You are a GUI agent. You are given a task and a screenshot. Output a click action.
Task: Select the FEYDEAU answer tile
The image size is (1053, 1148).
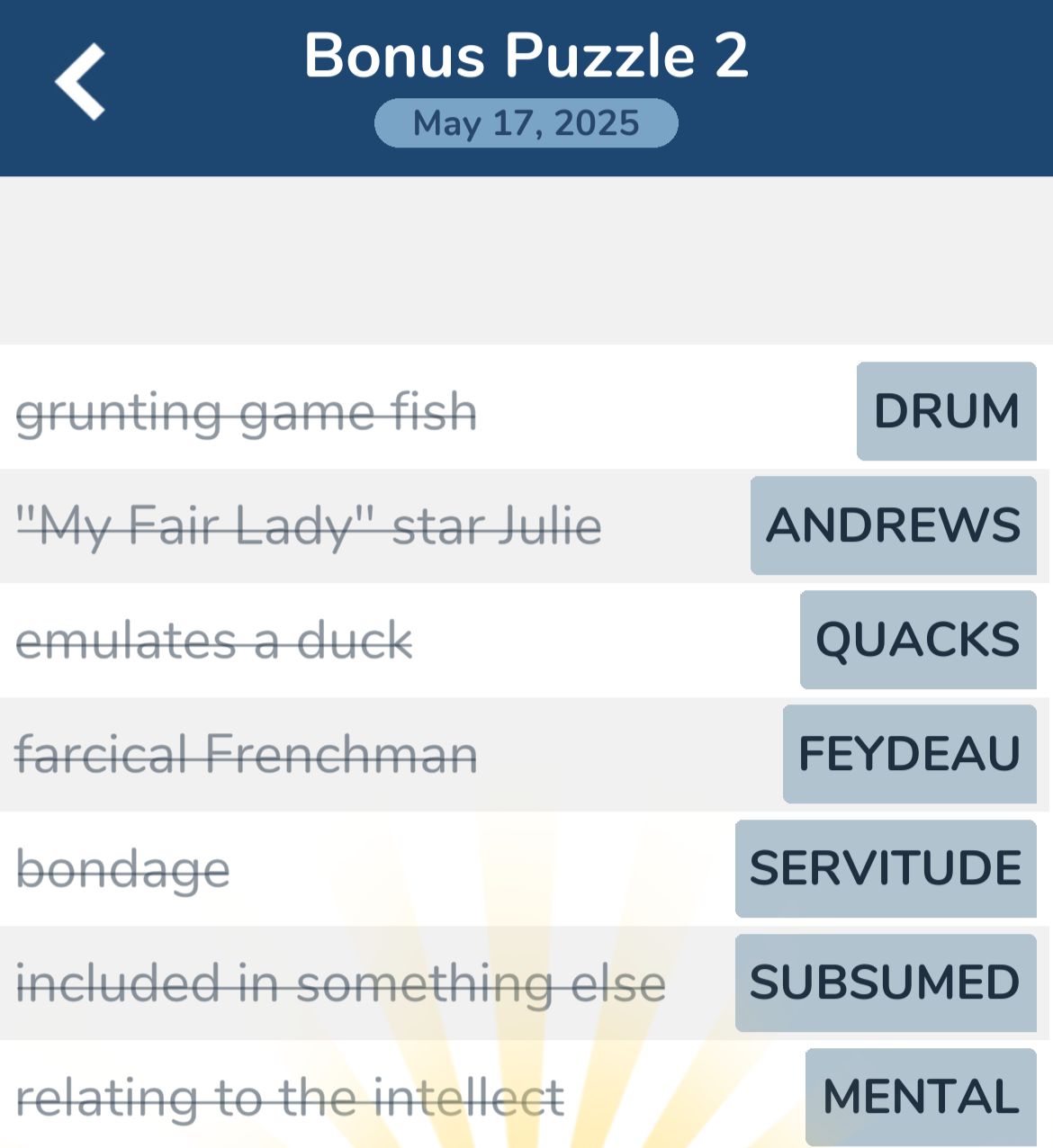coord(908,754)
